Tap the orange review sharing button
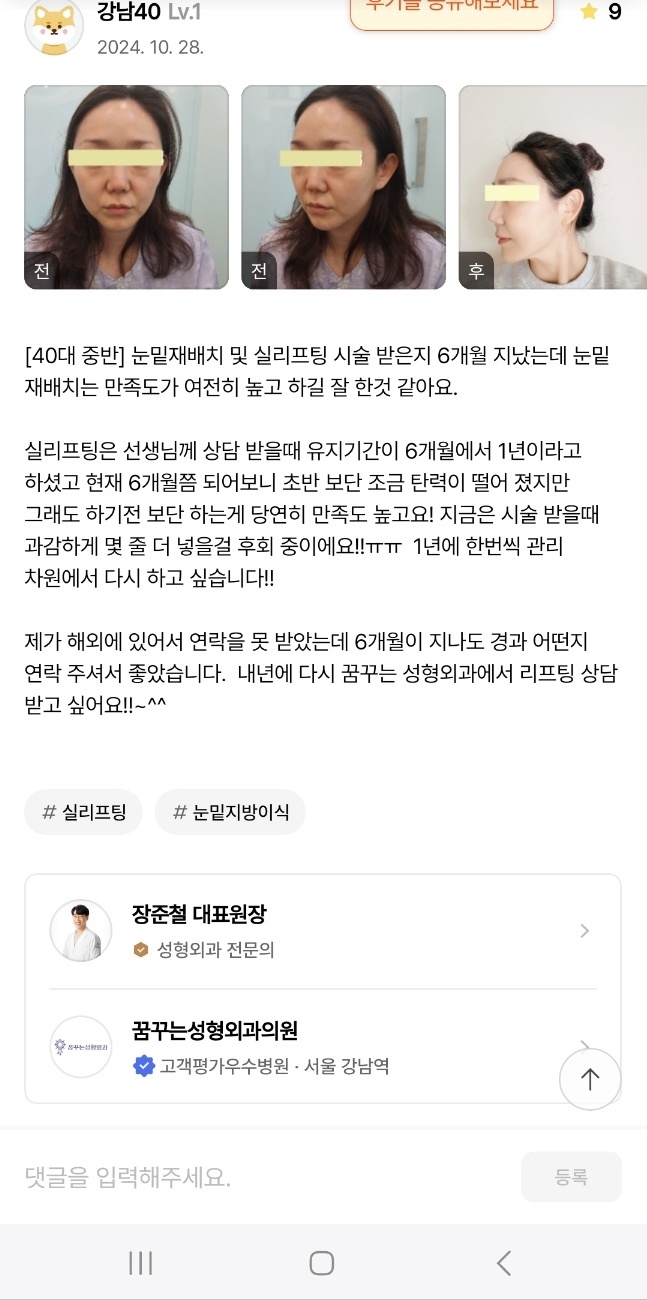 click(x=451, y=8)
